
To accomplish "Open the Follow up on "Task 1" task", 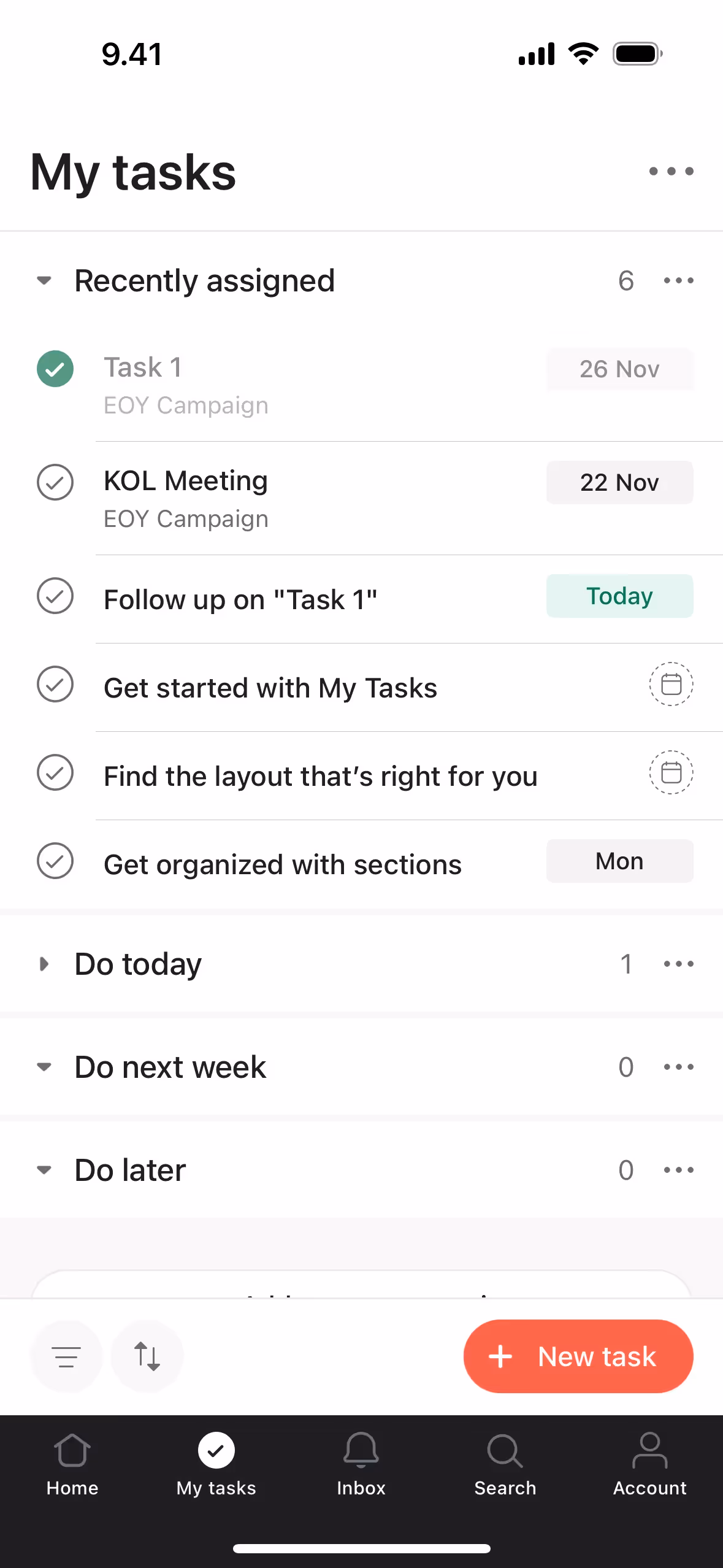I will coord(240,599).
